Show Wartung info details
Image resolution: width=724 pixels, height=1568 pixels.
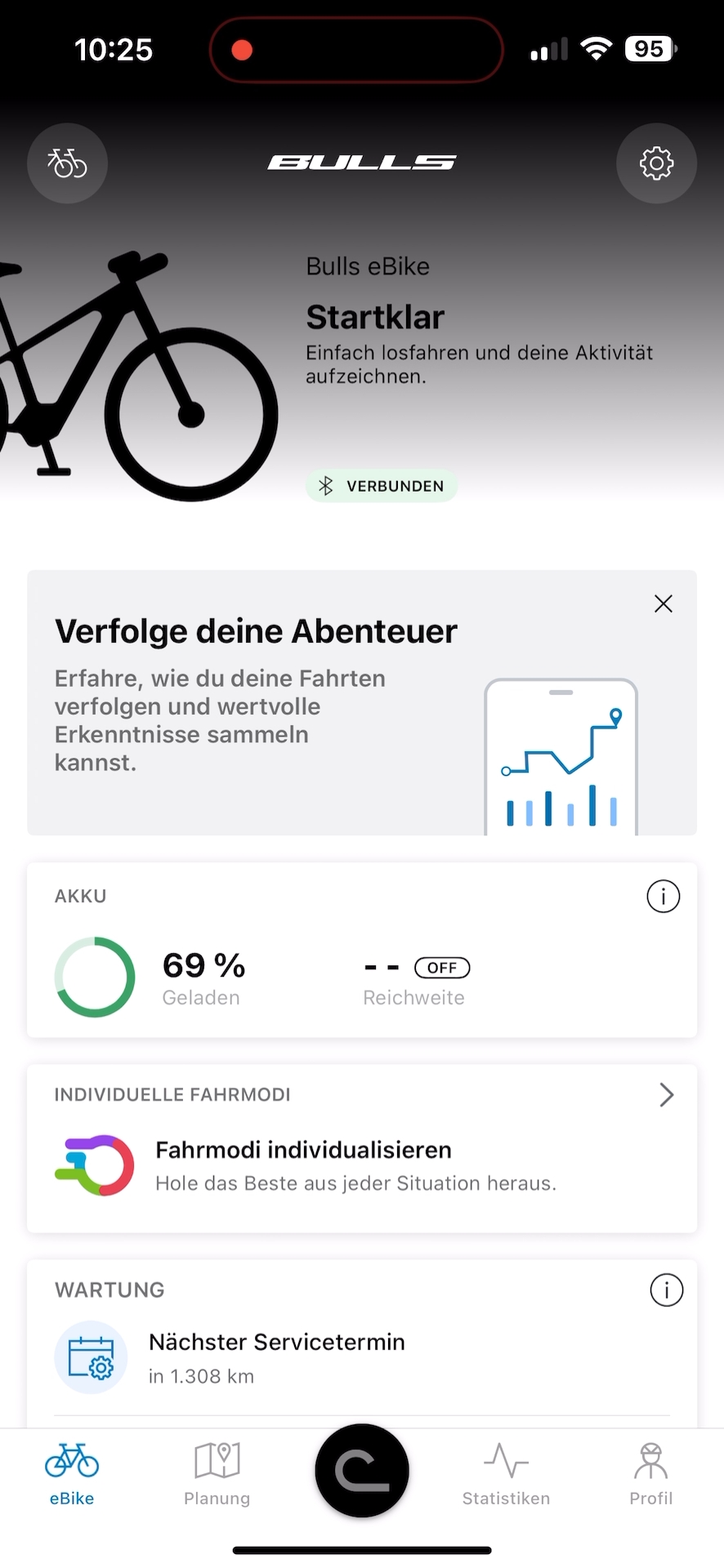click(666, 1290)
